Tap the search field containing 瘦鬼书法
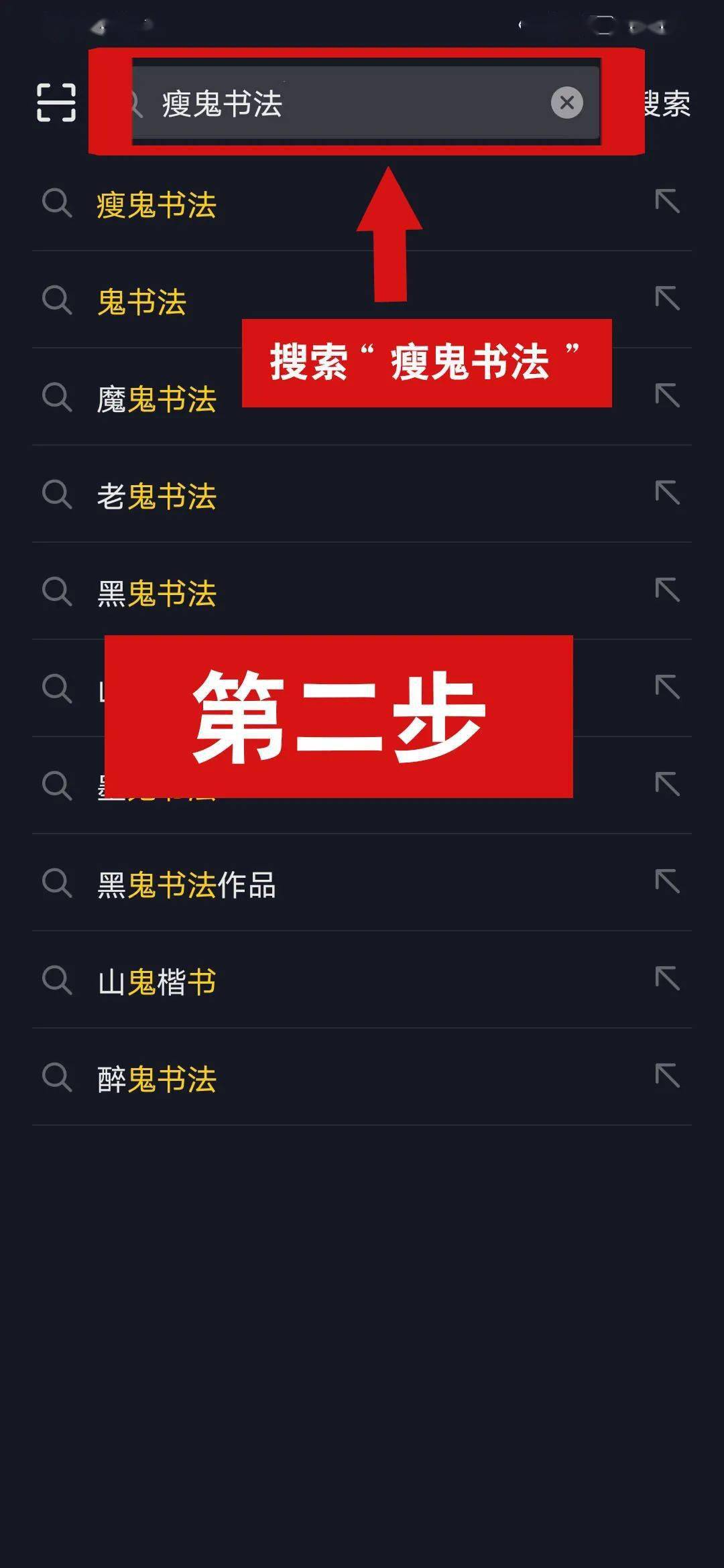 [x=365, y=103]
